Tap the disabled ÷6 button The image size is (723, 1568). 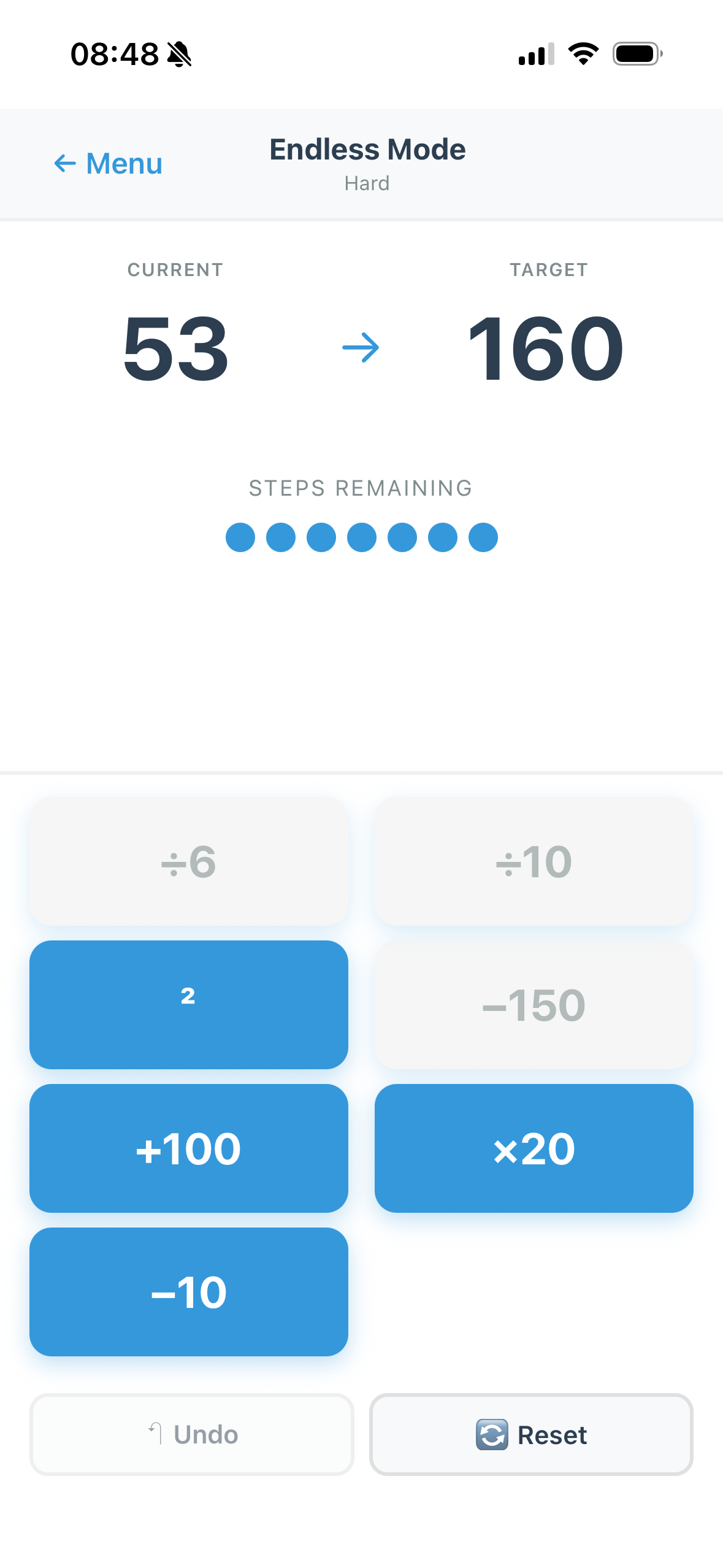(x=189, y=861)
